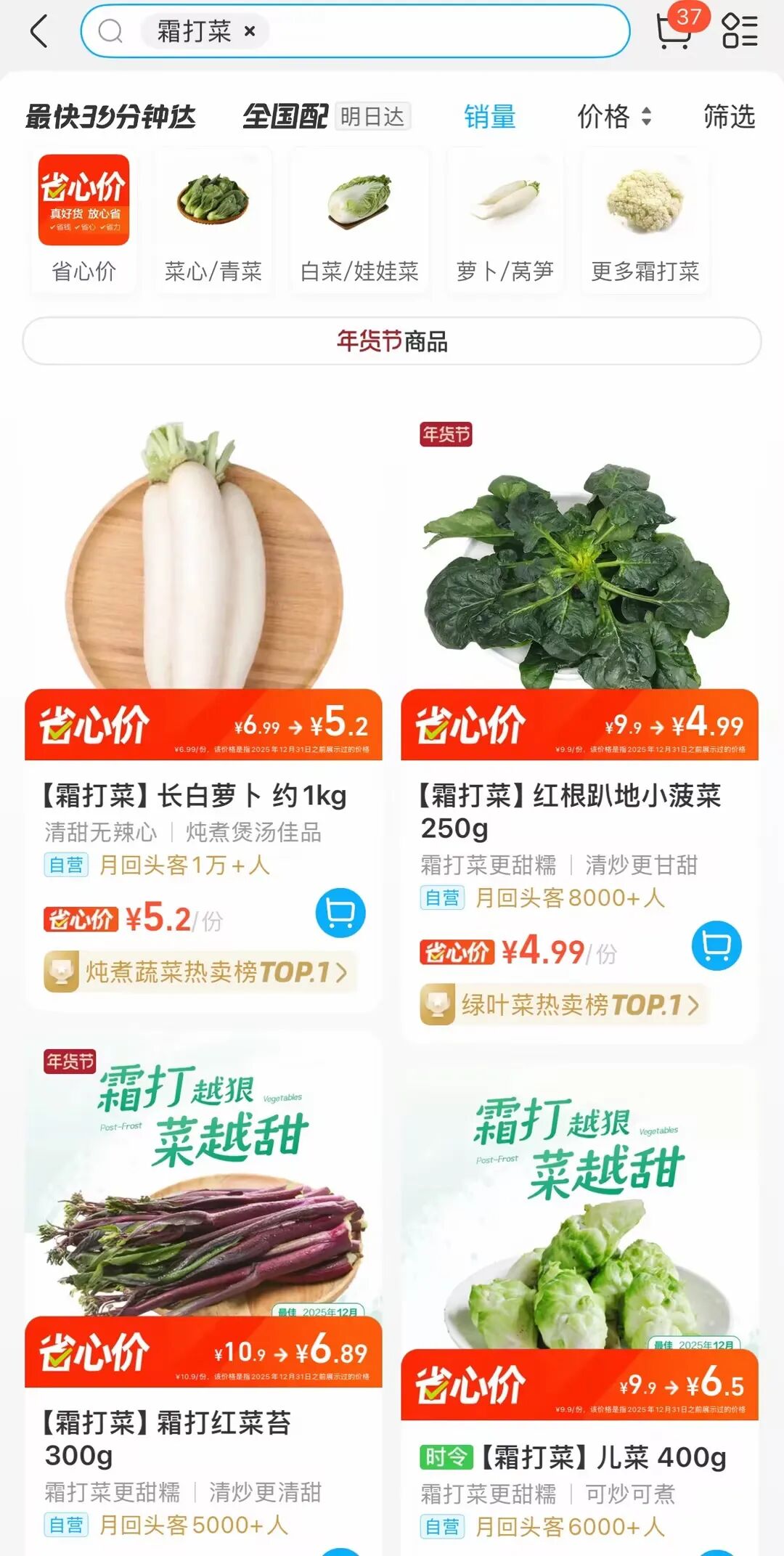Viewport: 784px width, 1556px height.
Task: Select the 萝卜/莴笋 category
Action: tap(505, 220)
